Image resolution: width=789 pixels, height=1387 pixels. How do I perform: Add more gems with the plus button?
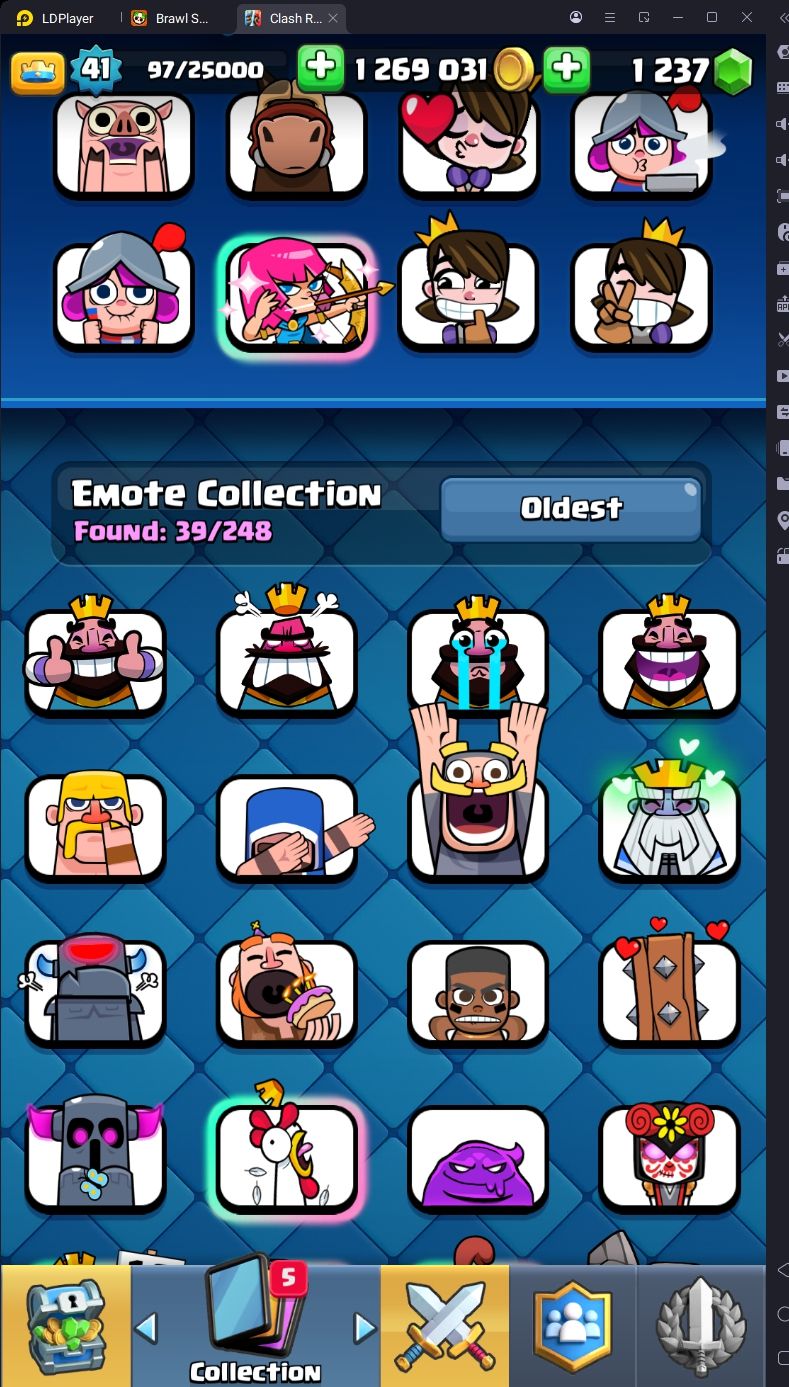(566, 69)
